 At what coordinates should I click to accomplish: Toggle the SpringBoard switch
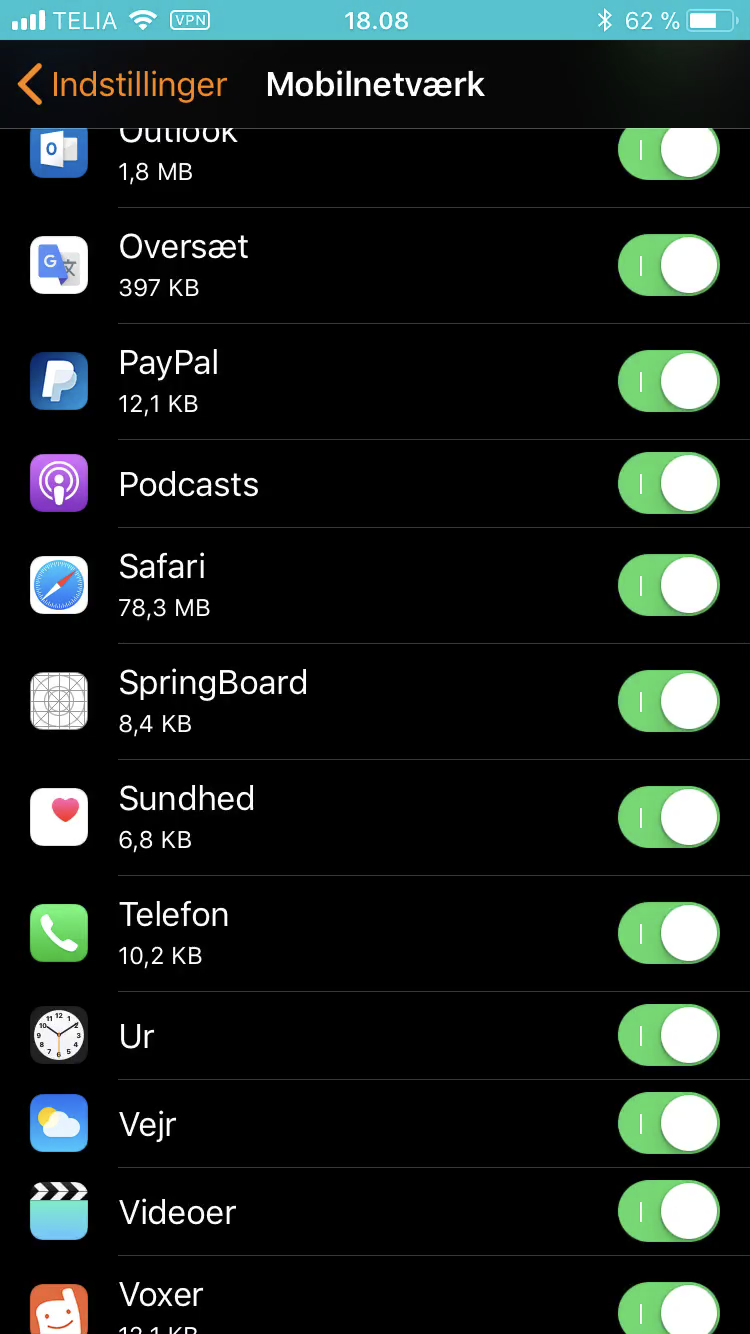click(x=669, y=702)
